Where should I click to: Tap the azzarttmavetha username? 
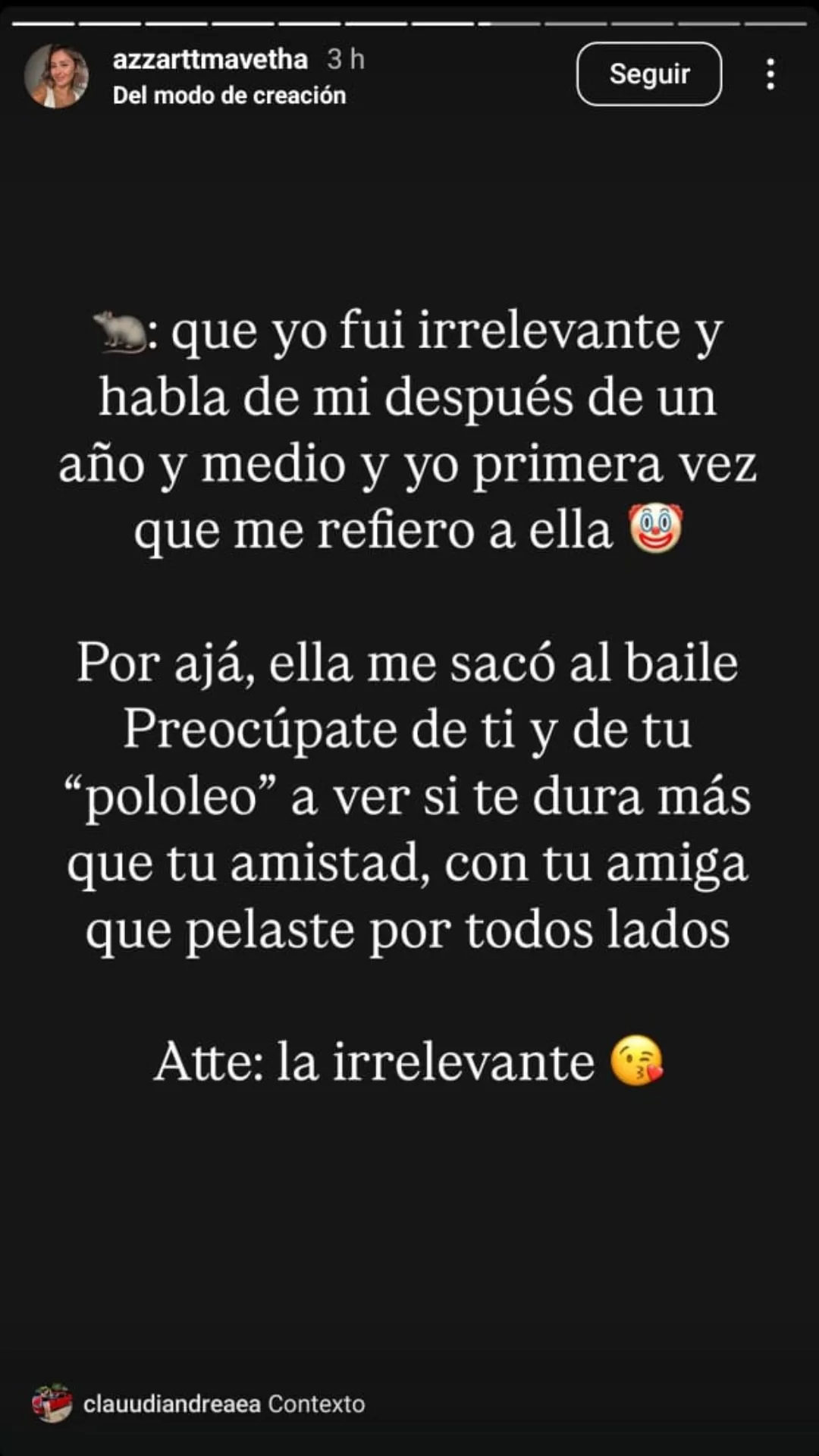pyautogui.click(x=210, y=59)
